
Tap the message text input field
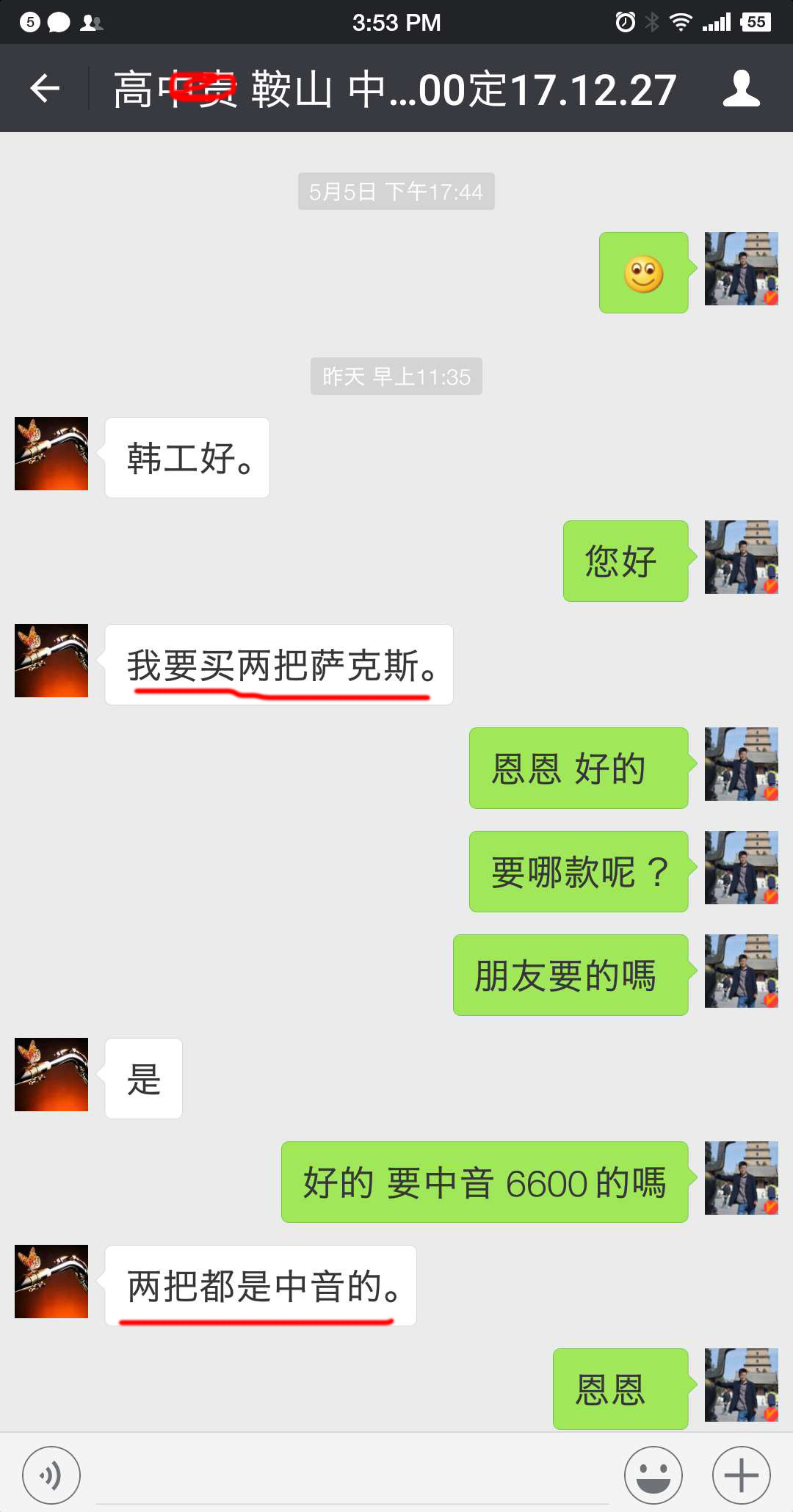(352, 1475)
